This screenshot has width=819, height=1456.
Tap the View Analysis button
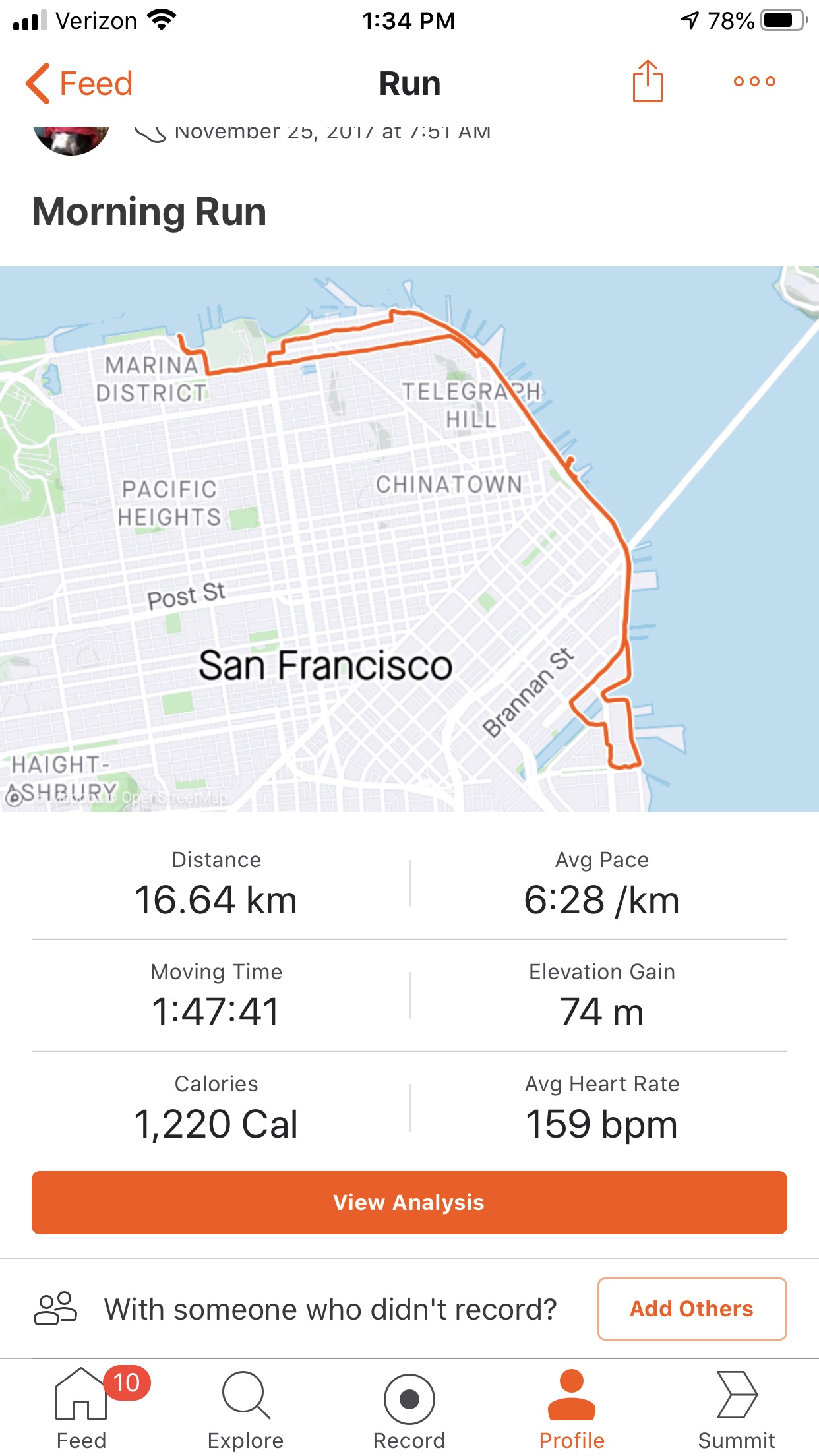409,1202
